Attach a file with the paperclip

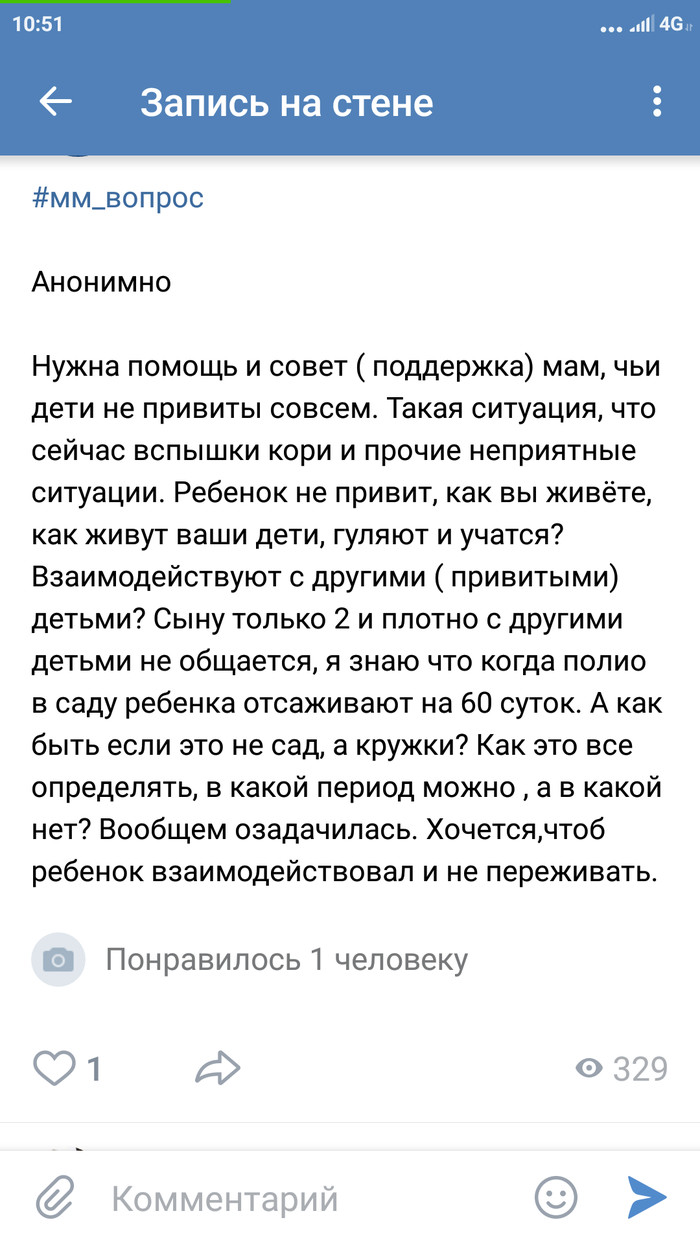(56, 1198)
